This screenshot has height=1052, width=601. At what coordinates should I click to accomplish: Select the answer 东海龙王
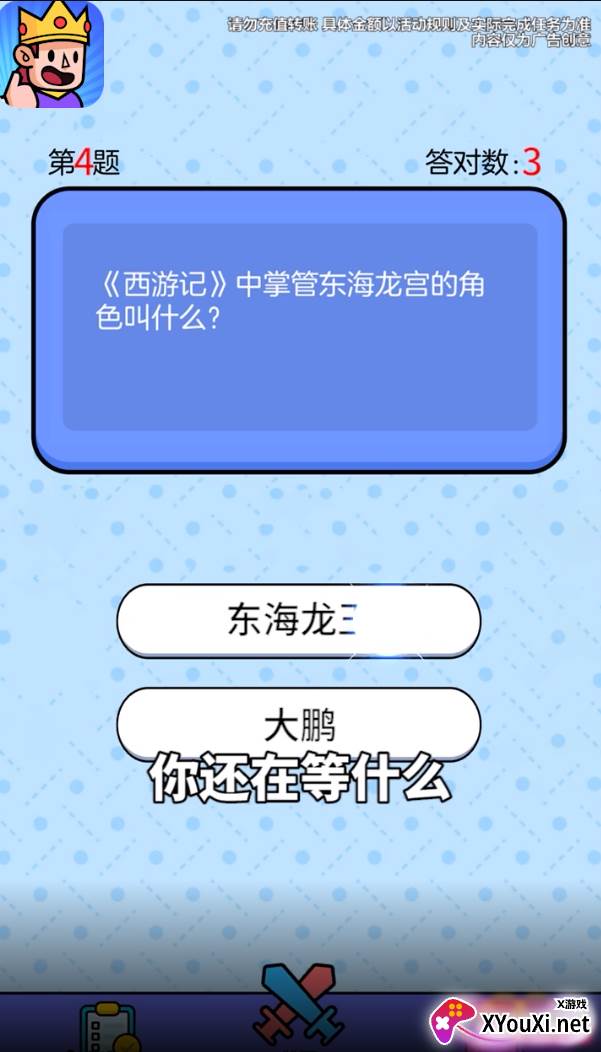[298, 621]
